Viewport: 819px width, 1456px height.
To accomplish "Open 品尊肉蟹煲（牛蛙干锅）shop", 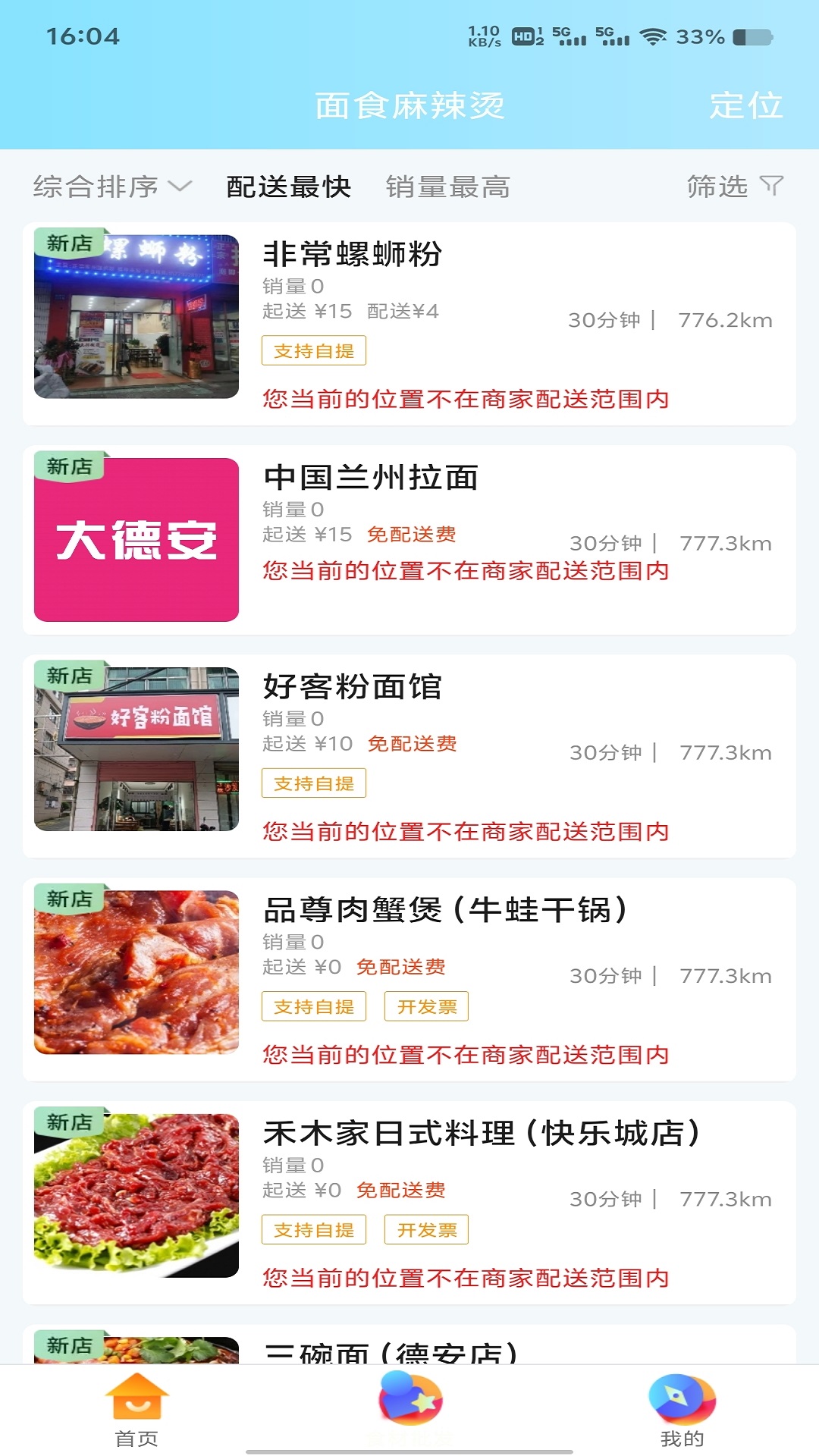I will coord(409,979).
